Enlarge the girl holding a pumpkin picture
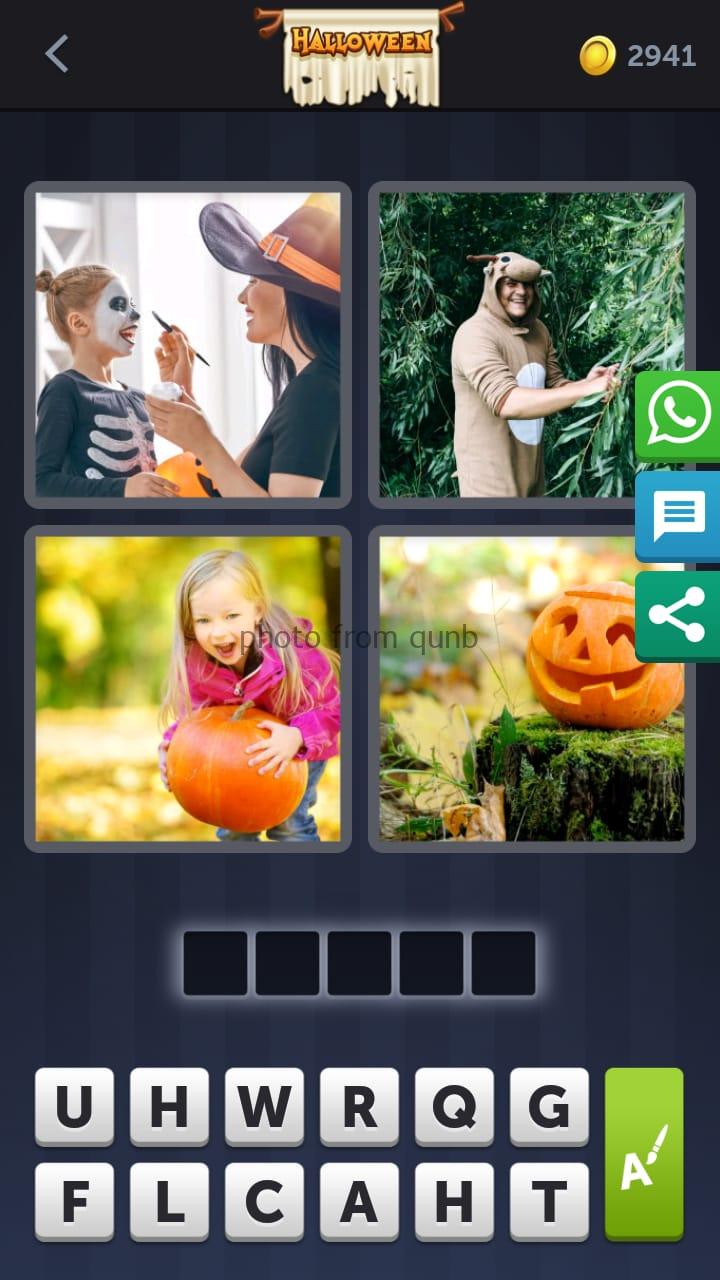720x1280 pixels. (x=188, y=689)
